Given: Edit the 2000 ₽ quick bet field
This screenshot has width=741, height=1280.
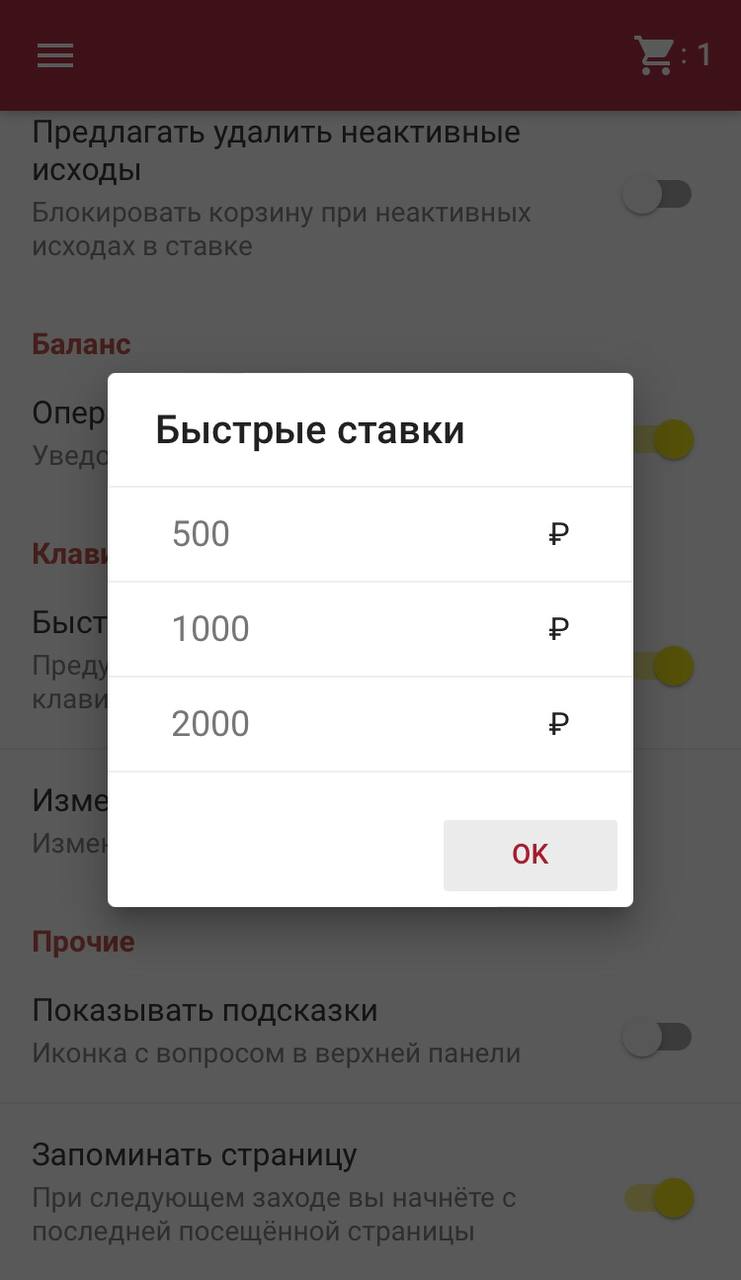Looking at the screenshot, I should click(340, 724).
